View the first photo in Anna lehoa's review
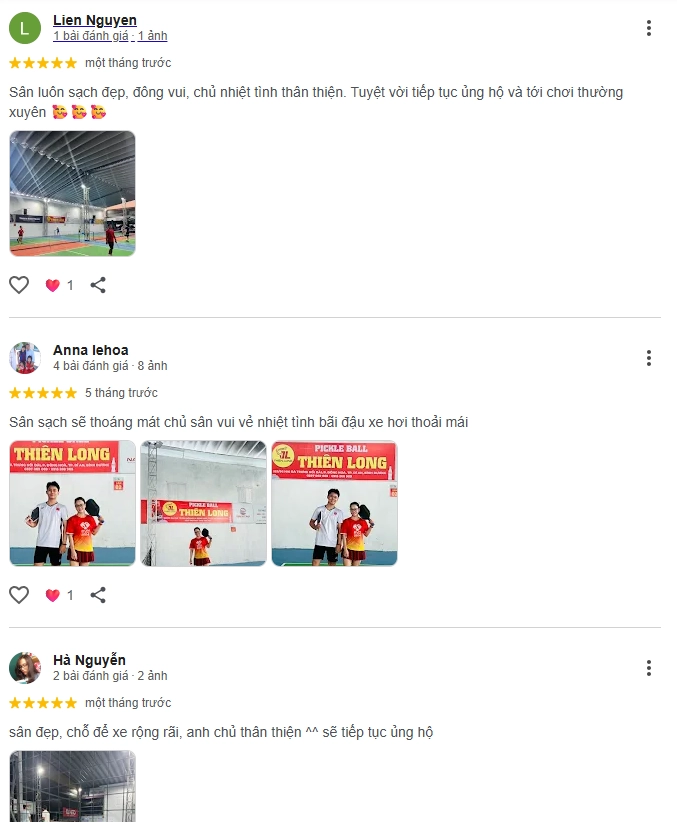The height and width of the screenshot is (822, 677). coord(72,503)
